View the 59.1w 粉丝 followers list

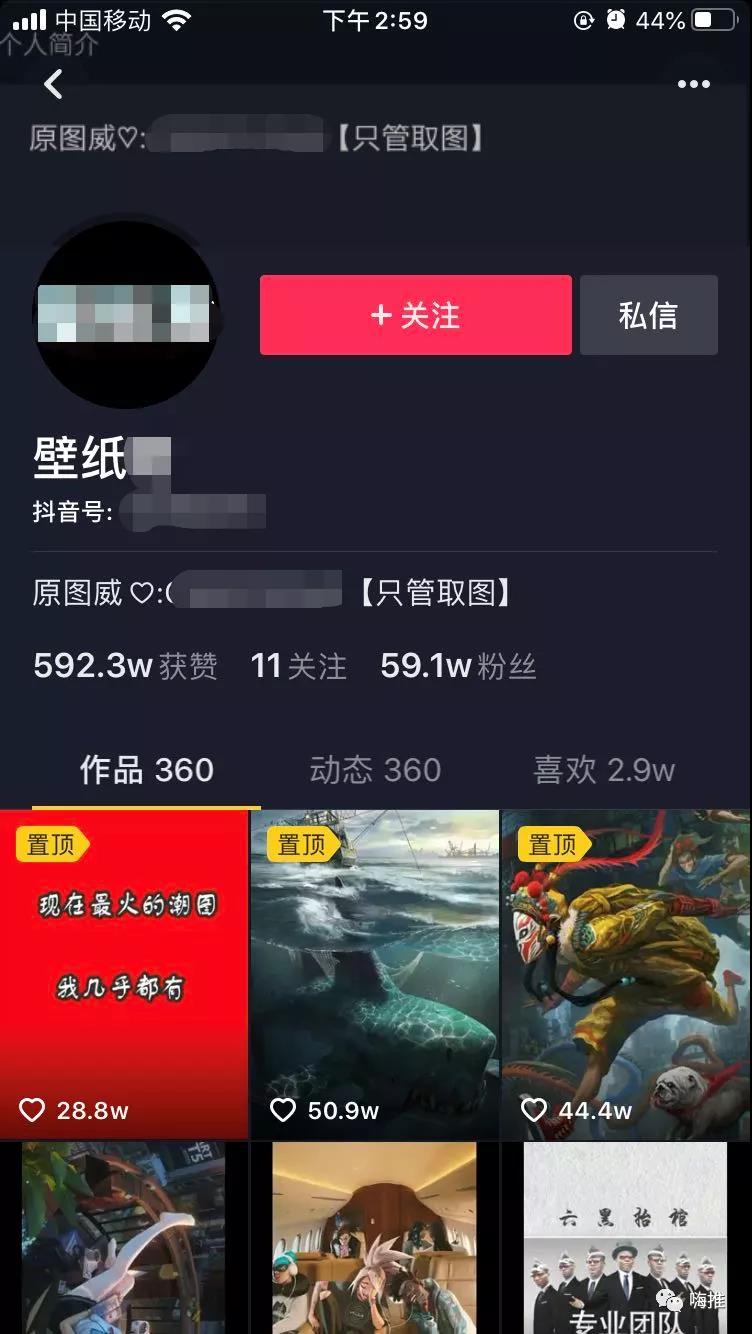pos(458,666)
